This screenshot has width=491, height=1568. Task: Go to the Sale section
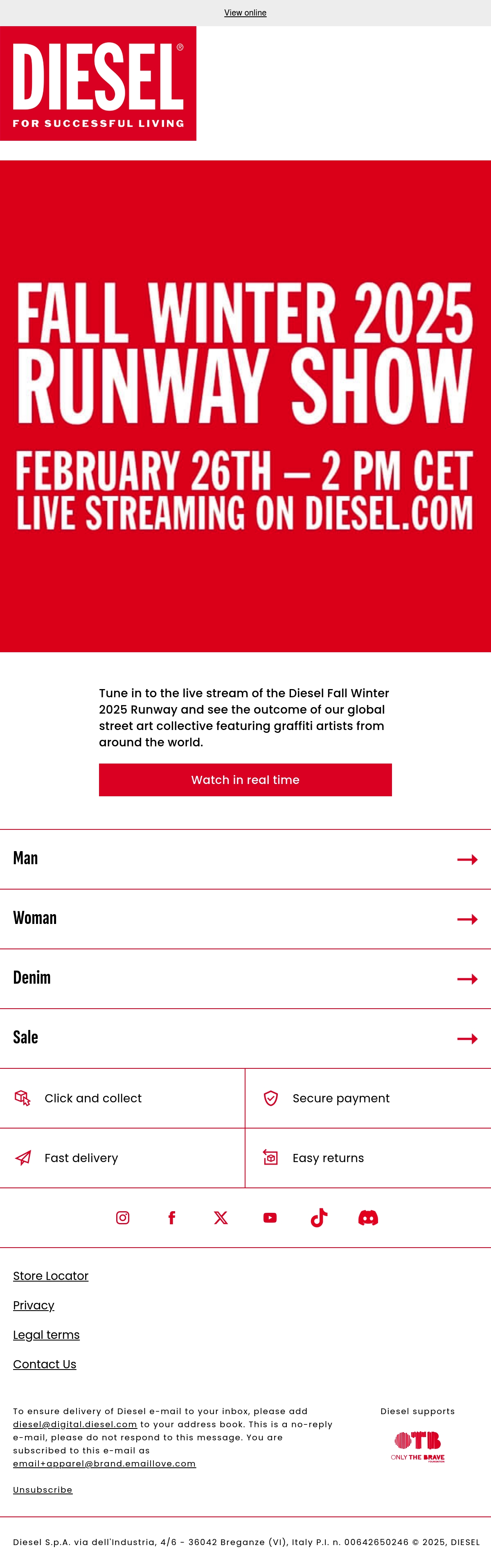(x=245, y=1038)
